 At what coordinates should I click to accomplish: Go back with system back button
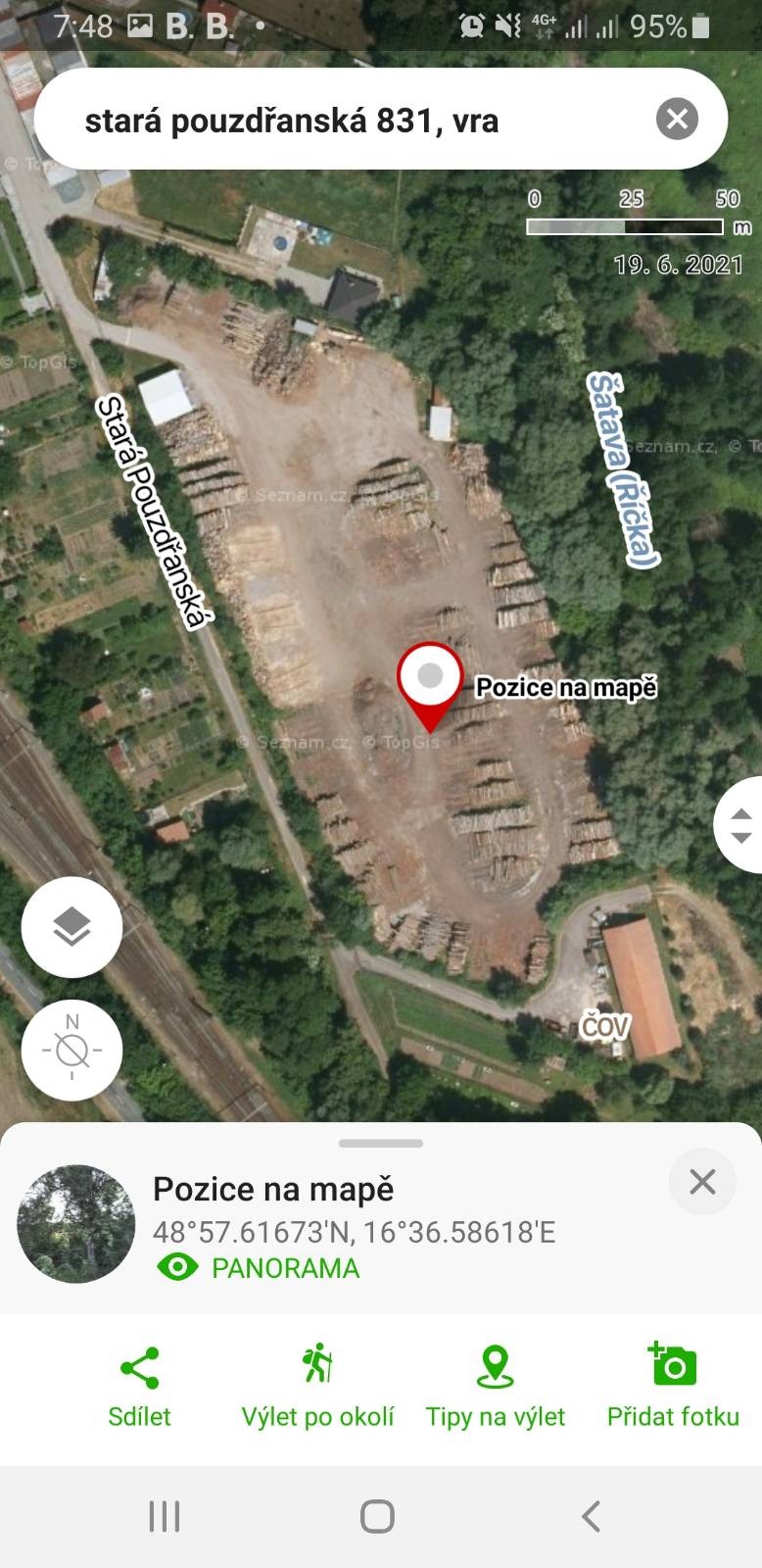(591, 1516)
